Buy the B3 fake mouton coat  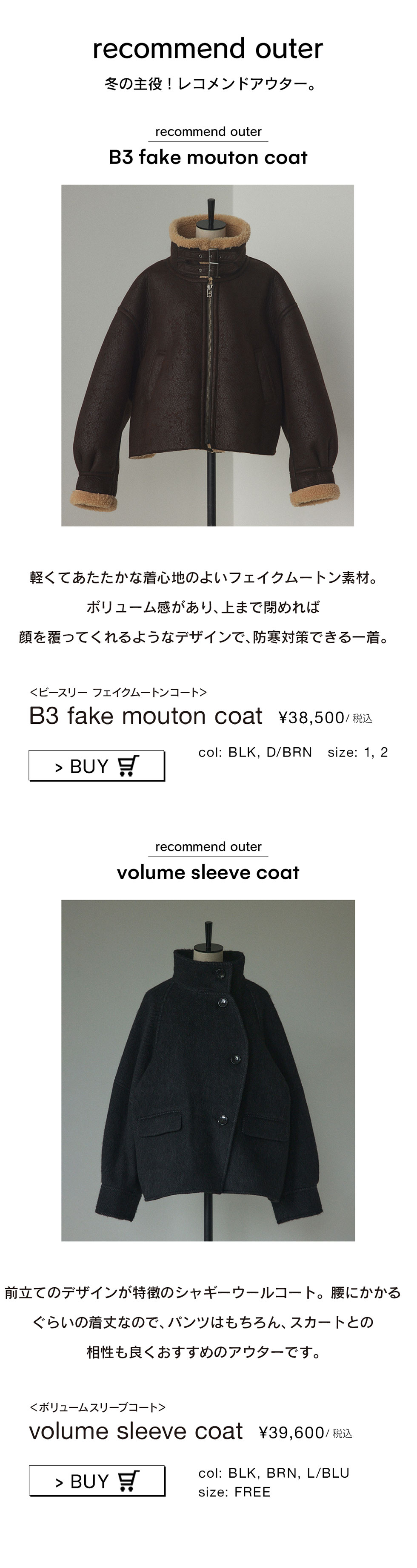[97, 765]
